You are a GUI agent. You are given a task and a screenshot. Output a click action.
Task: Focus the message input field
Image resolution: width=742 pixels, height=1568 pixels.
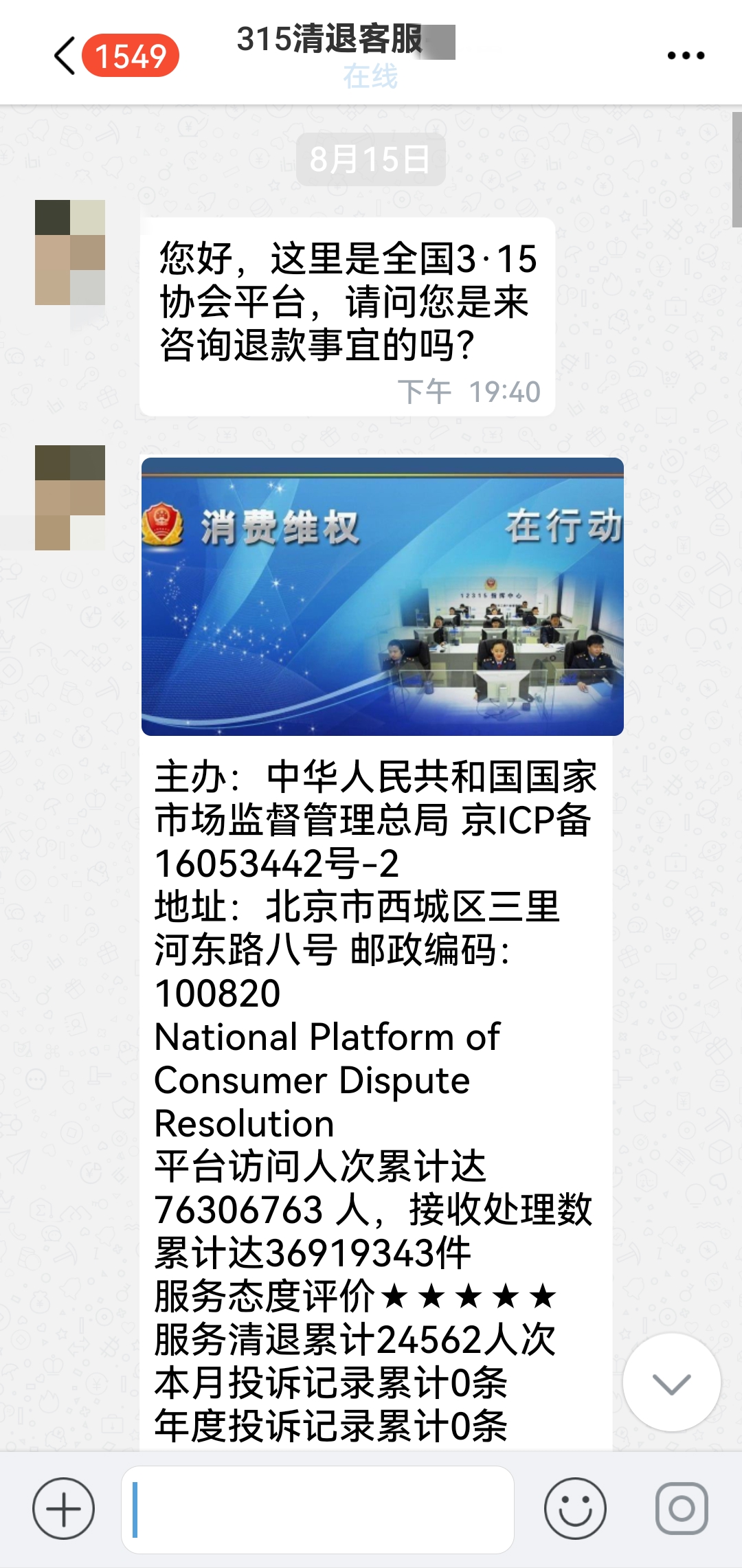point(317,1509)
